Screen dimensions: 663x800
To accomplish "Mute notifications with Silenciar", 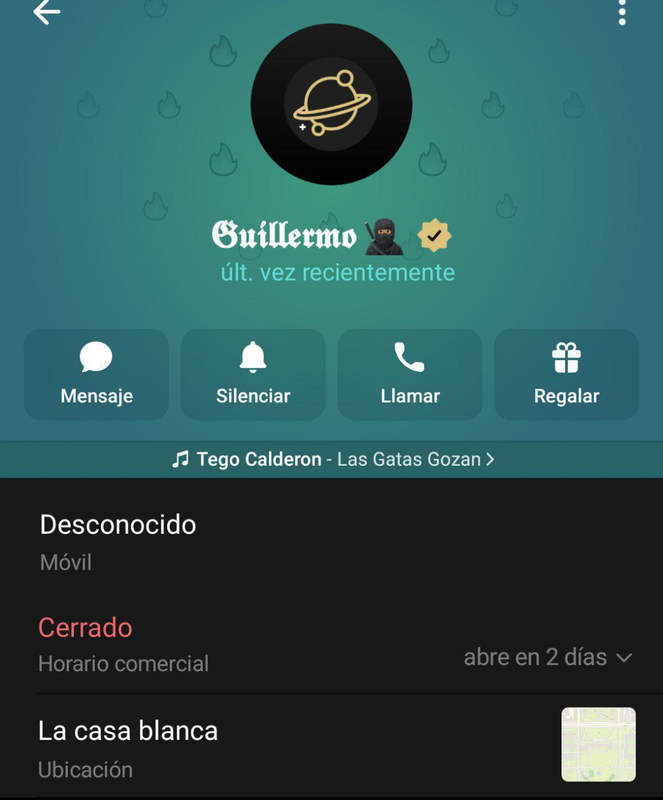I will [x=253, y=374].
